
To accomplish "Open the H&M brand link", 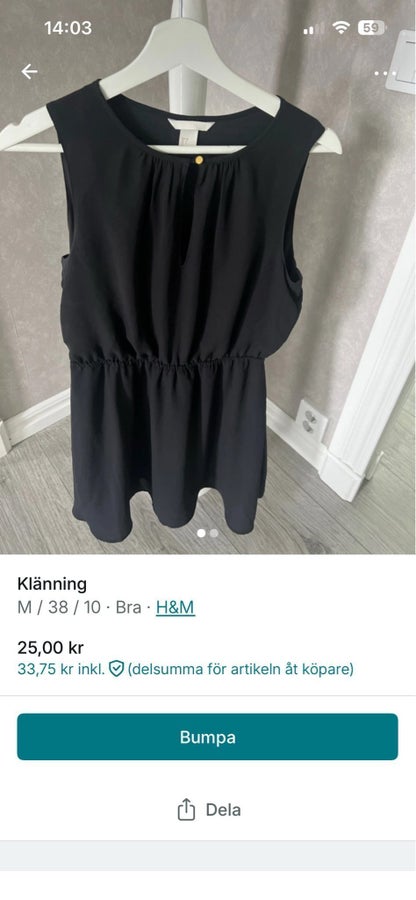I will coord(175,608).
